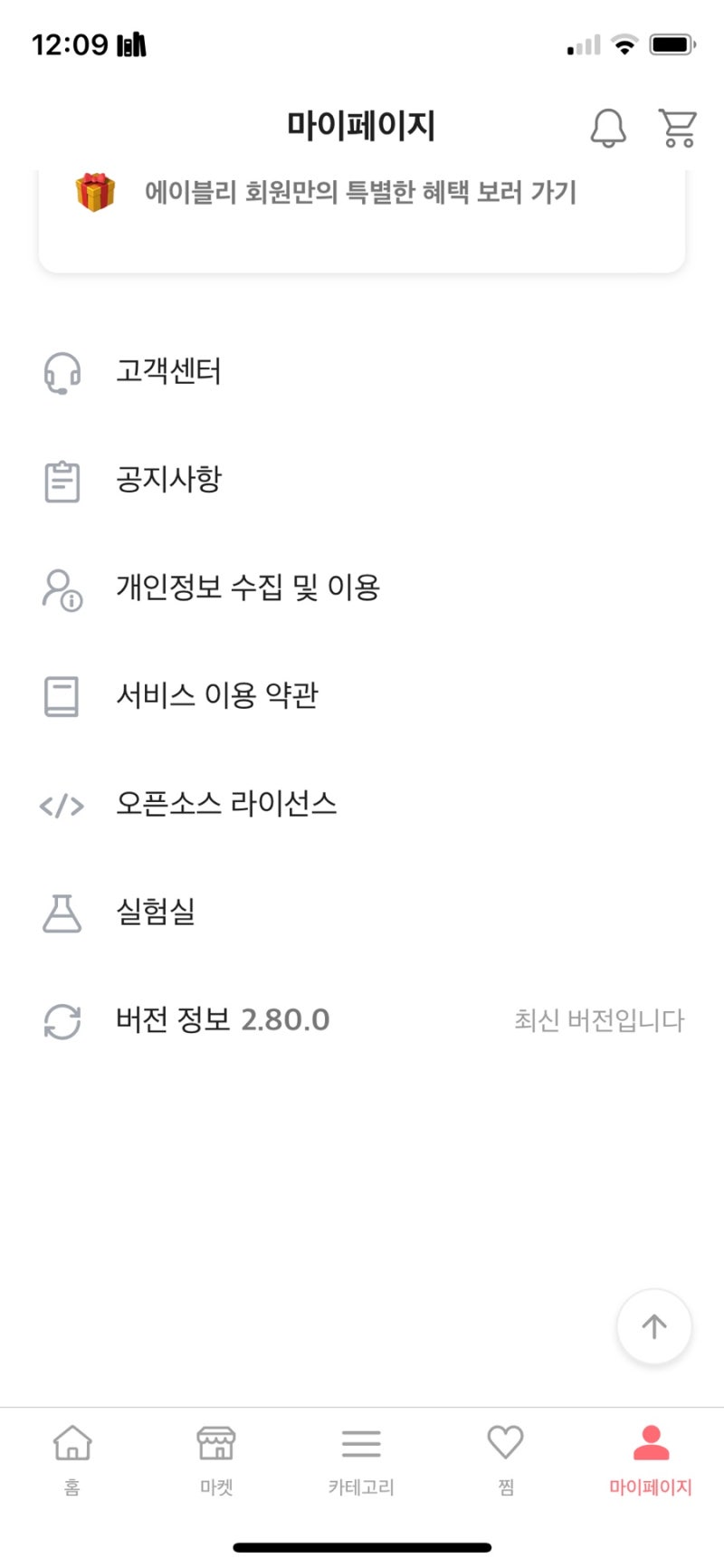This screenshot has height=1568, width=724.
Task: Tap the book icon next to 서비스 이용 약관
Action: pos(60,695)
